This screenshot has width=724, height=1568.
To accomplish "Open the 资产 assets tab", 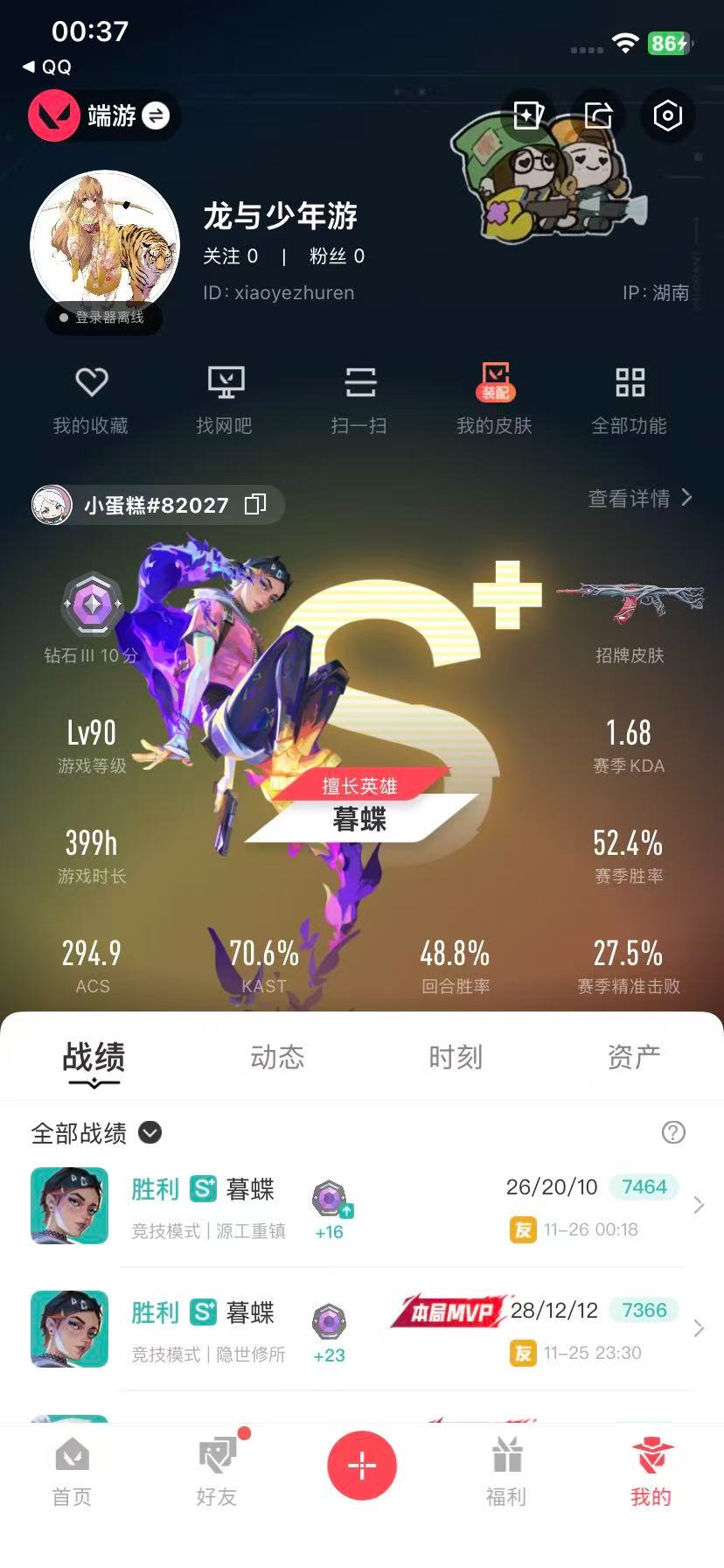I will [632, 1058].
